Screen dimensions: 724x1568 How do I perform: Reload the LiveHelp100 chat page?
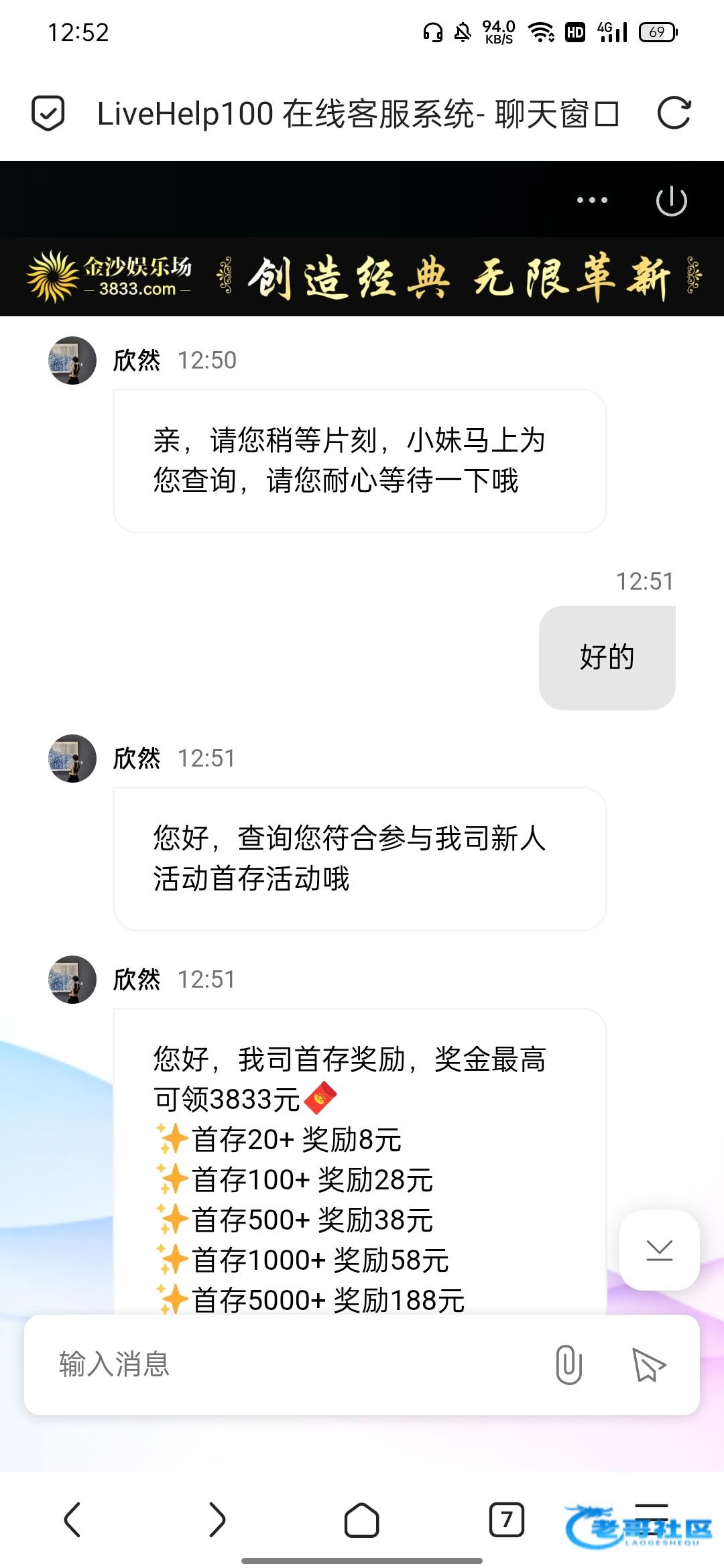(674, 113)
